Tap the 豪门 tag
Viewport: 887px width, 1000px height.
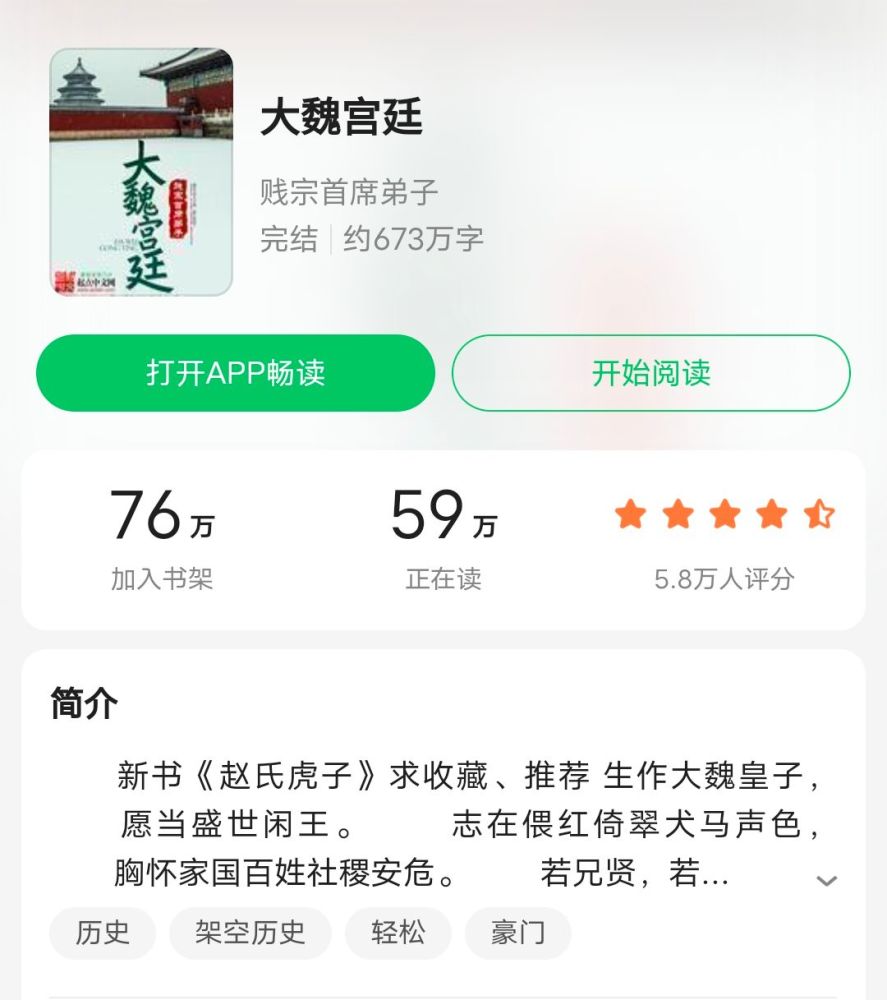click(518, 933)
